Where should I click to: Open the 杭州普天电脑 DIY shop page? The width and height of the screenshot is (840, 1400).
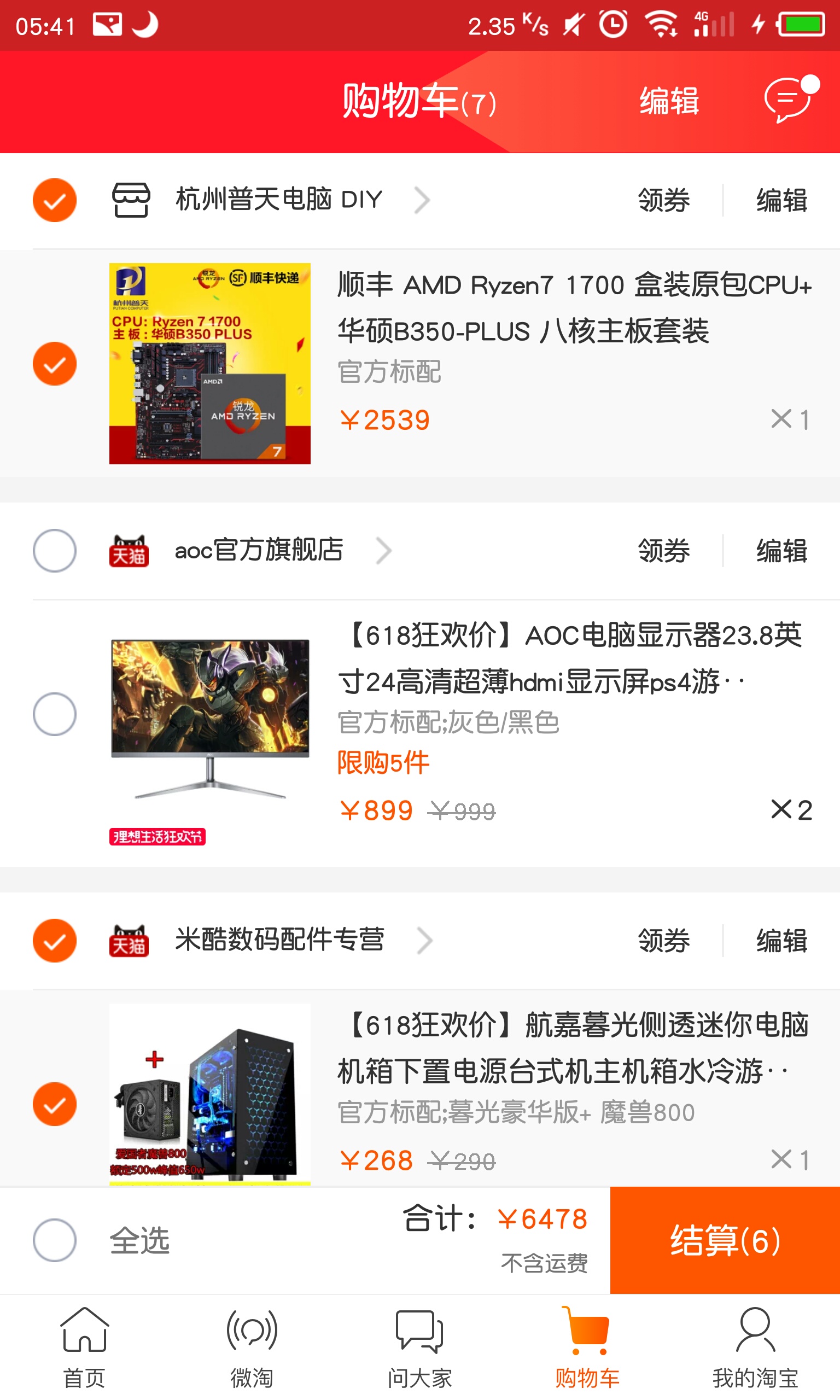[x=278, y=200]
